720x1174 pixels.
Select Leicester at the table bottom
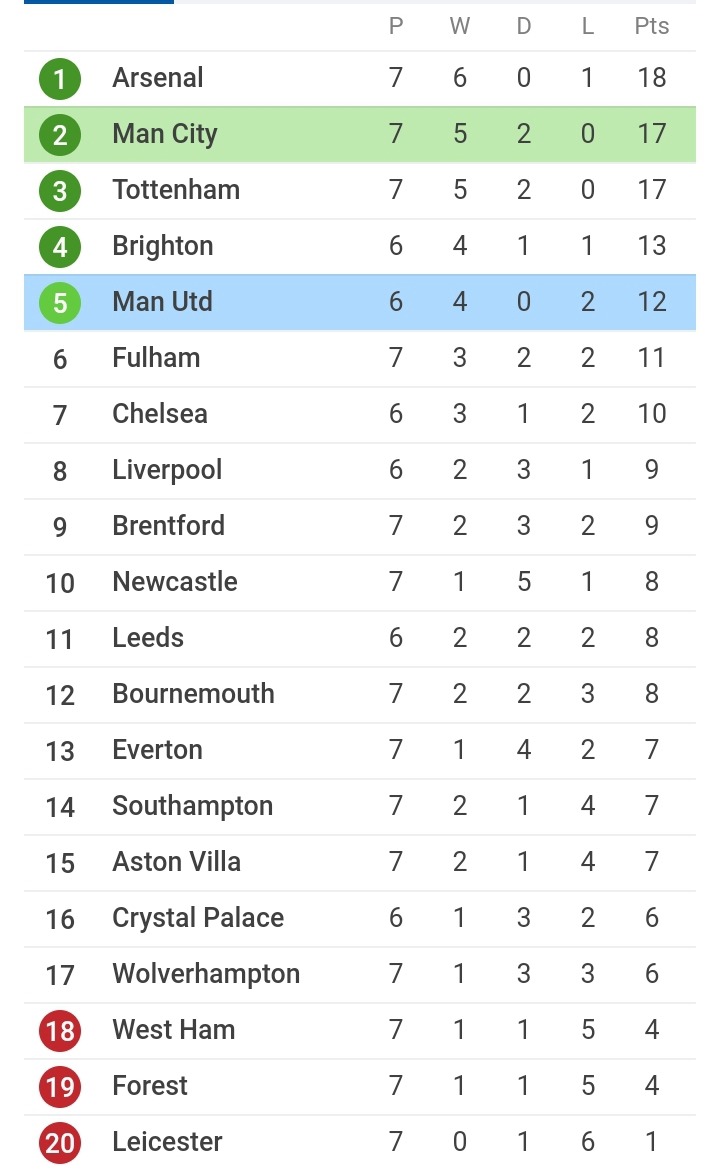360,1143
